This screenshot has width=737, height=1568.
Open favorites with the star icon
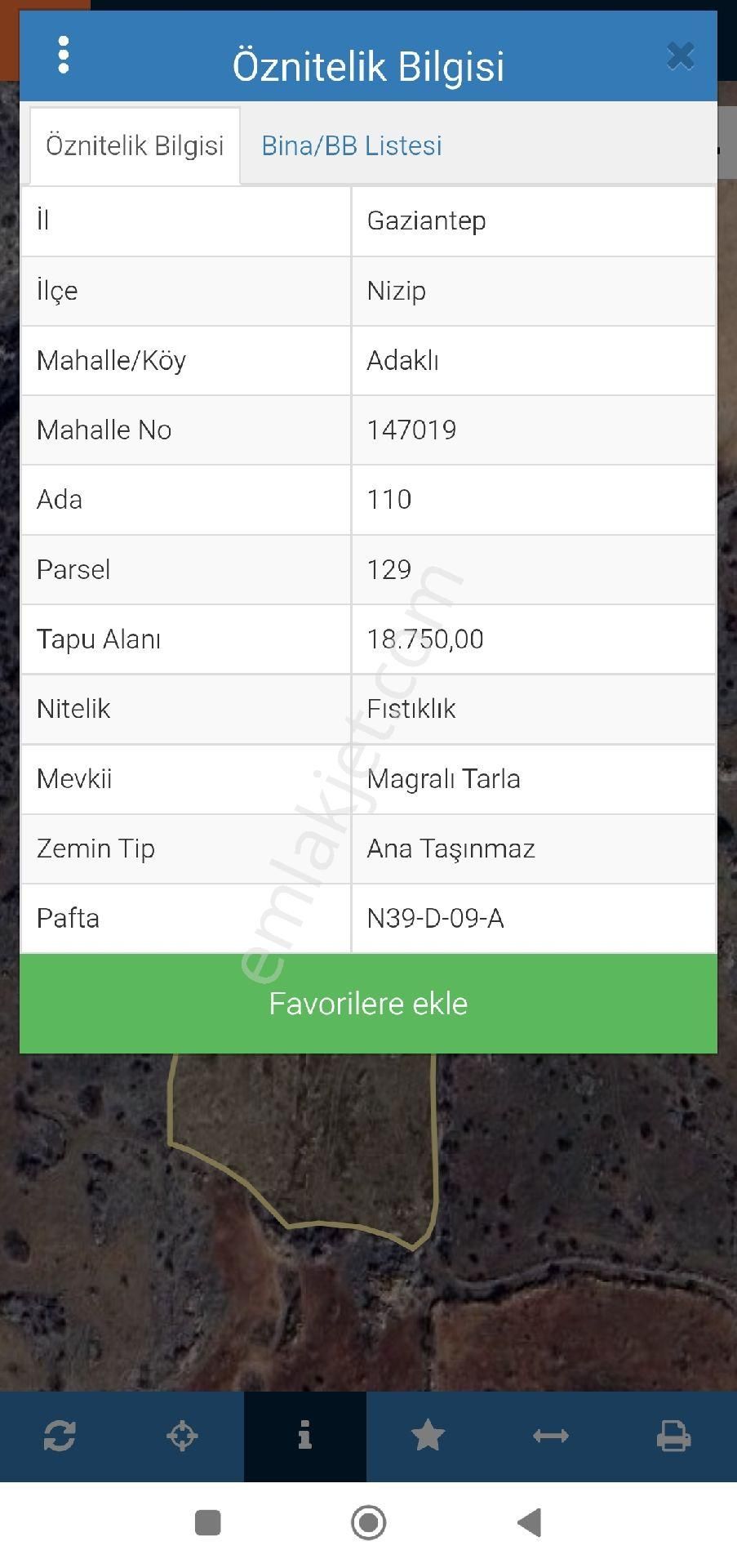click(428, 1435)
